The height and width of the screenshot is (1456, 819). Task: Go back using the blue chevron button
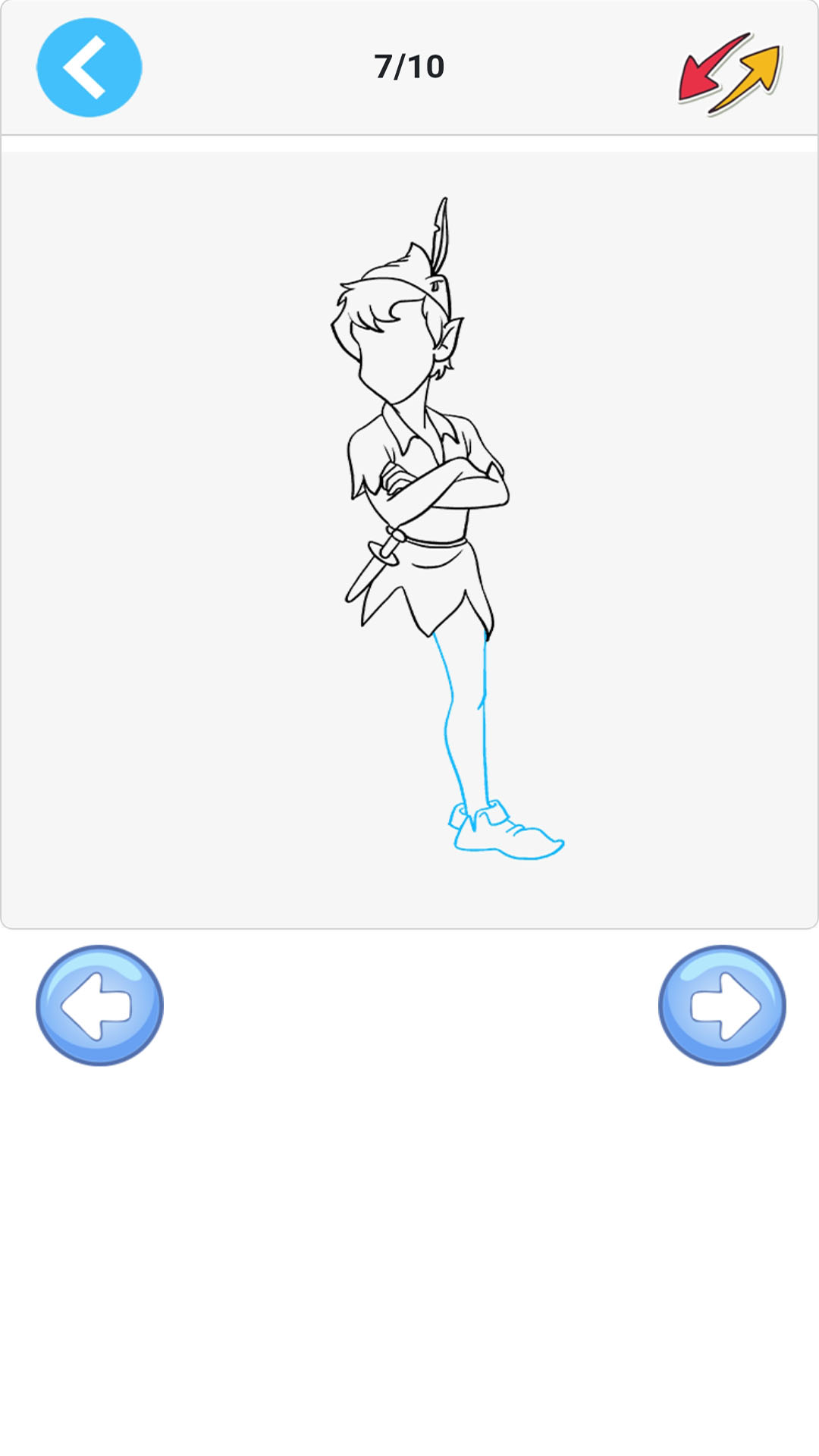coord(89,67)
